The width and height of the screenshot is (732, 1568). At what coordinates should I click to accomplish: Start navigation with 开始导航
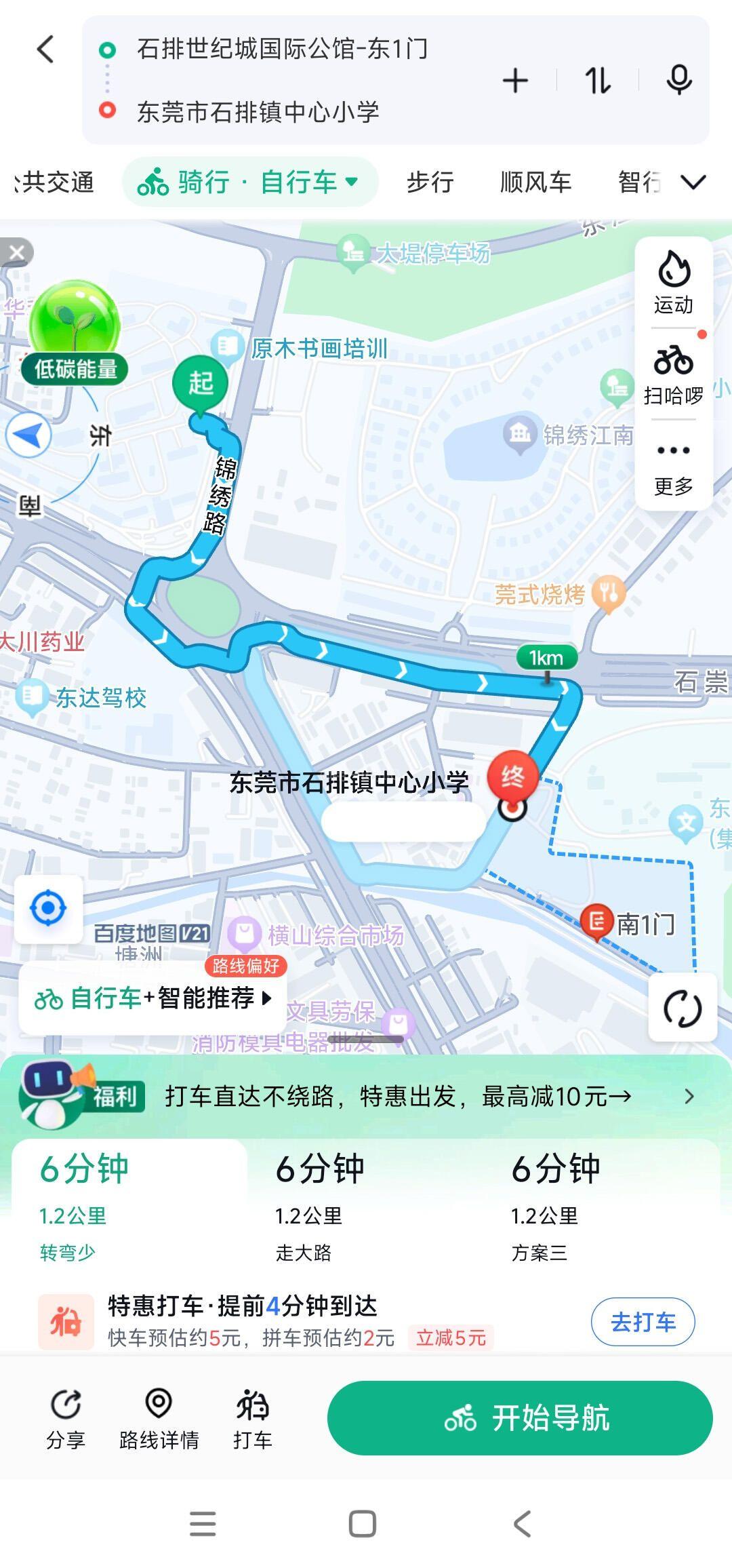click(519, 1417)
